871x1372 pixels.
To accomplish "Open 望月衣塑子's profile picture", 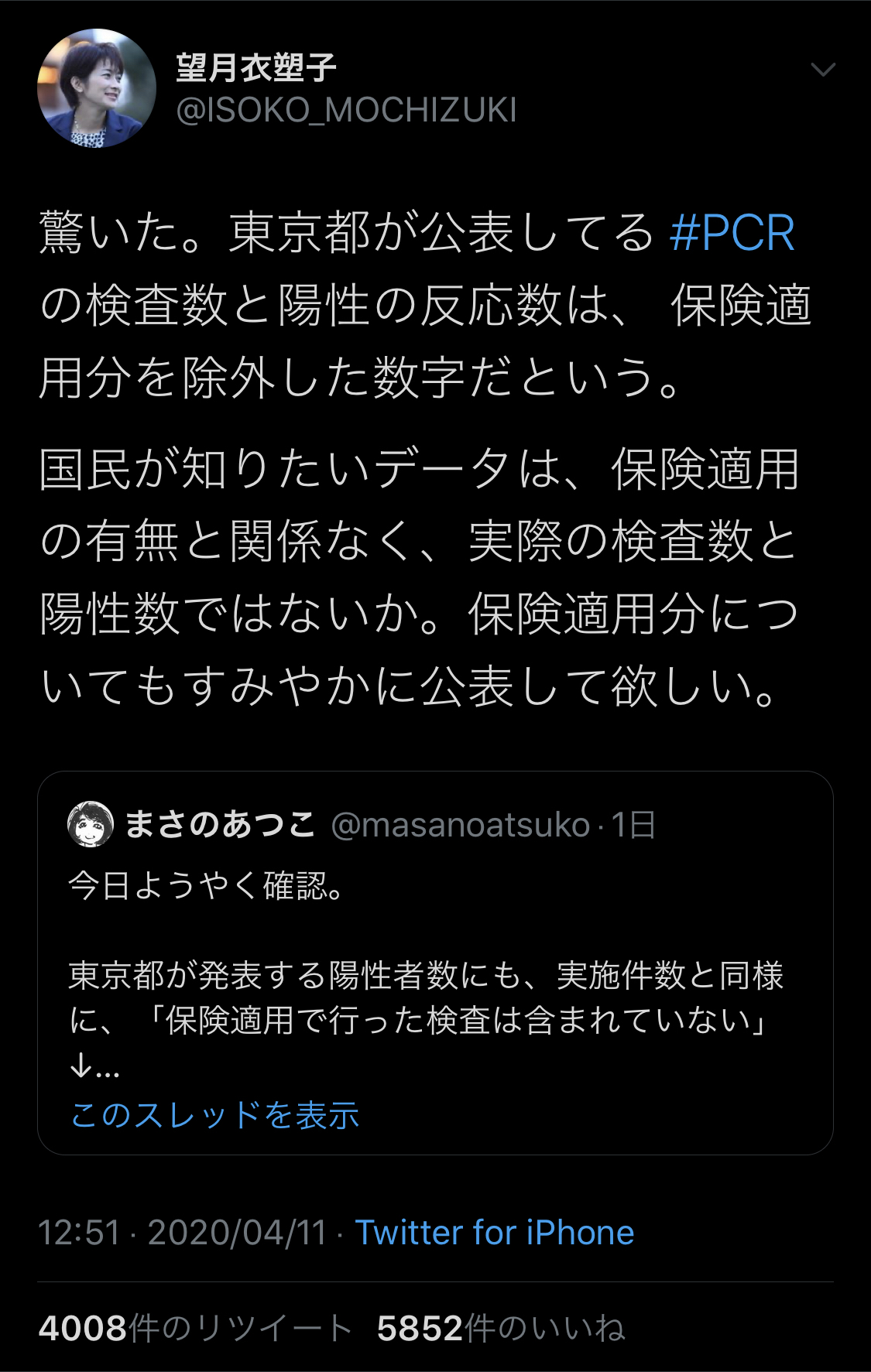I will (97, 89).
